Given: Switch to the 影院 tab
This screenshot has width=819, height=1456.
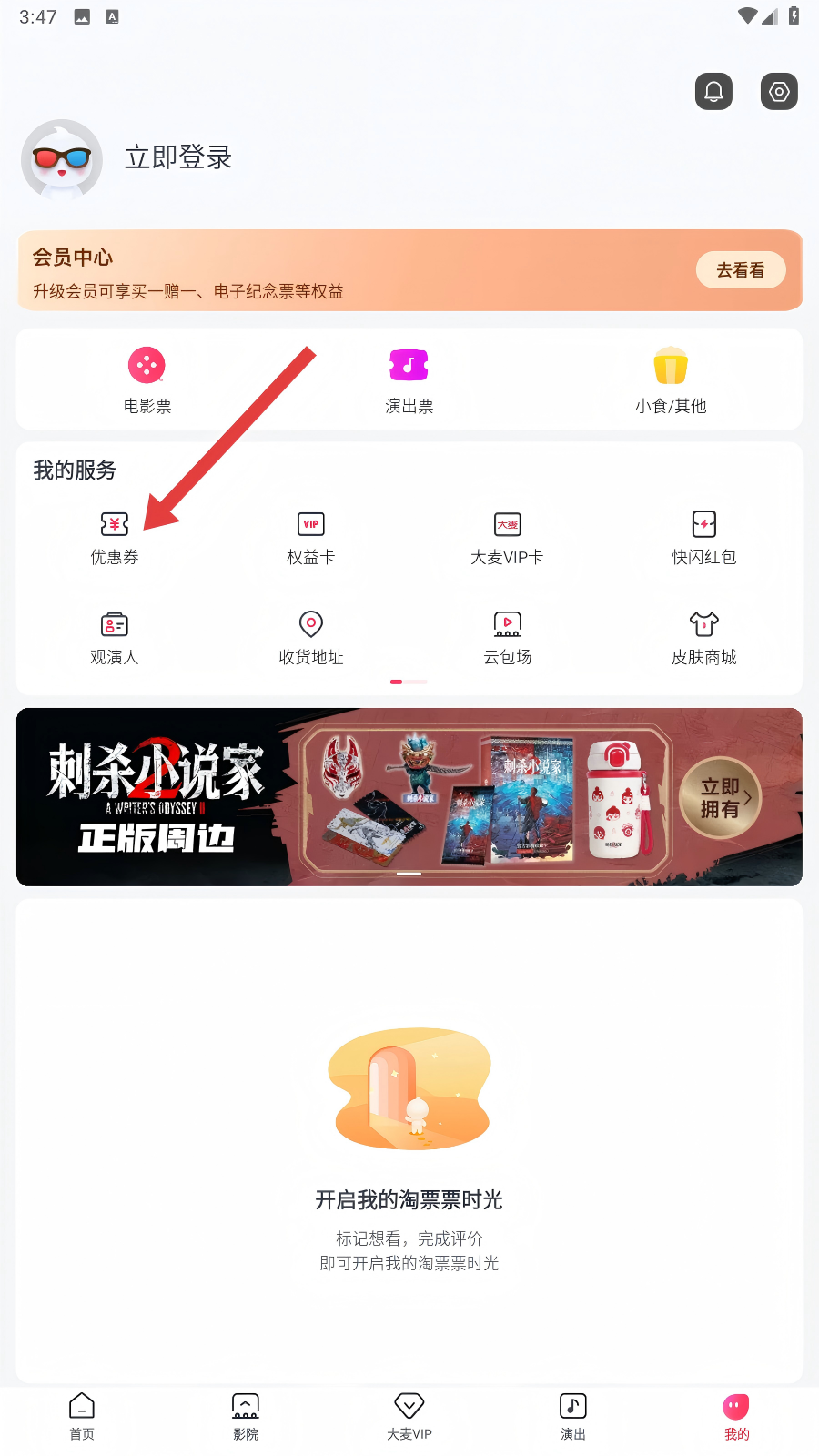Looking at the screenshot, I should pos(246,1417).
